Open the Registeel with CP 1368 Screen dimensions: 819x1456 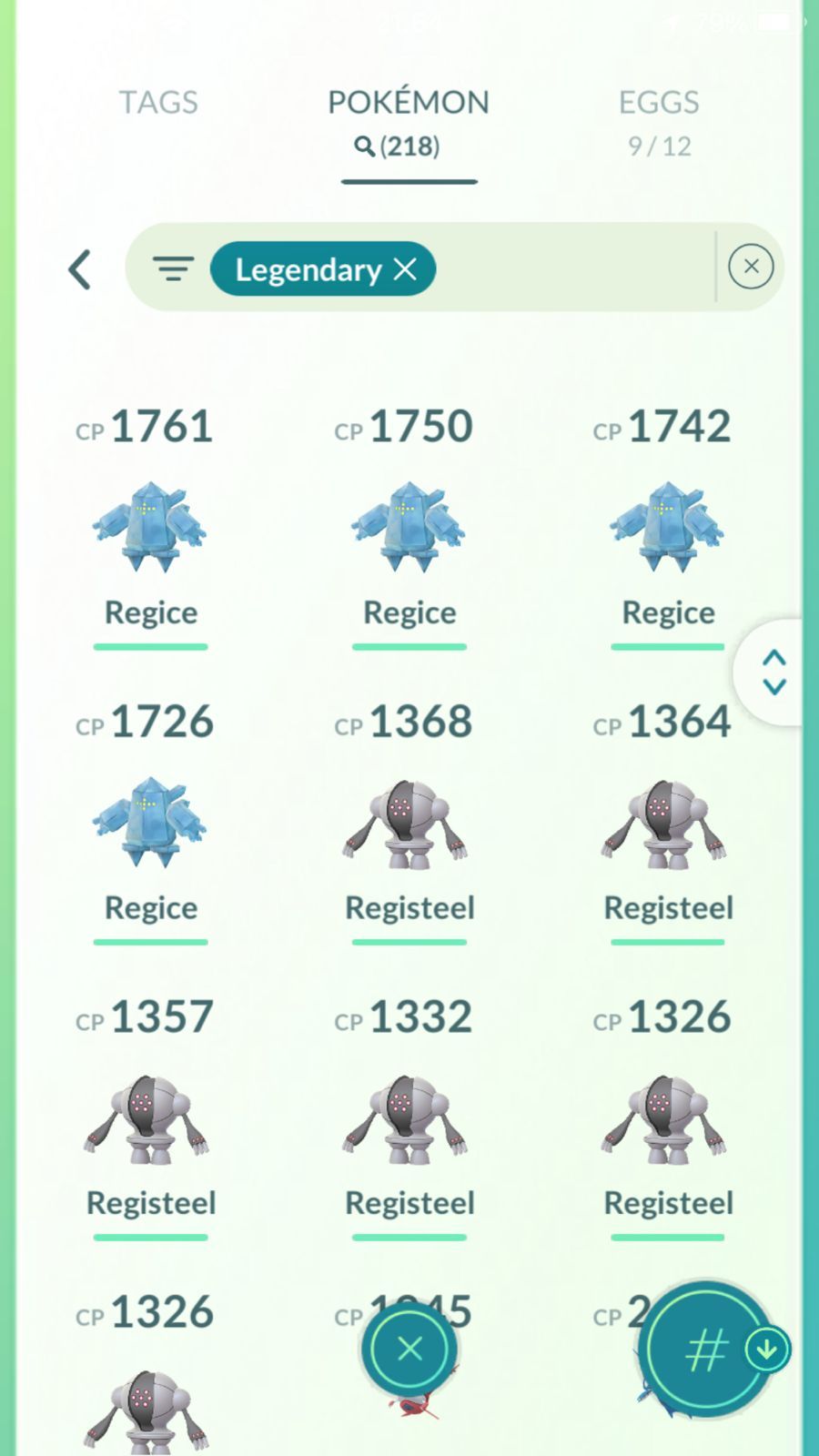pyautogui.click(x=409, y=823)
